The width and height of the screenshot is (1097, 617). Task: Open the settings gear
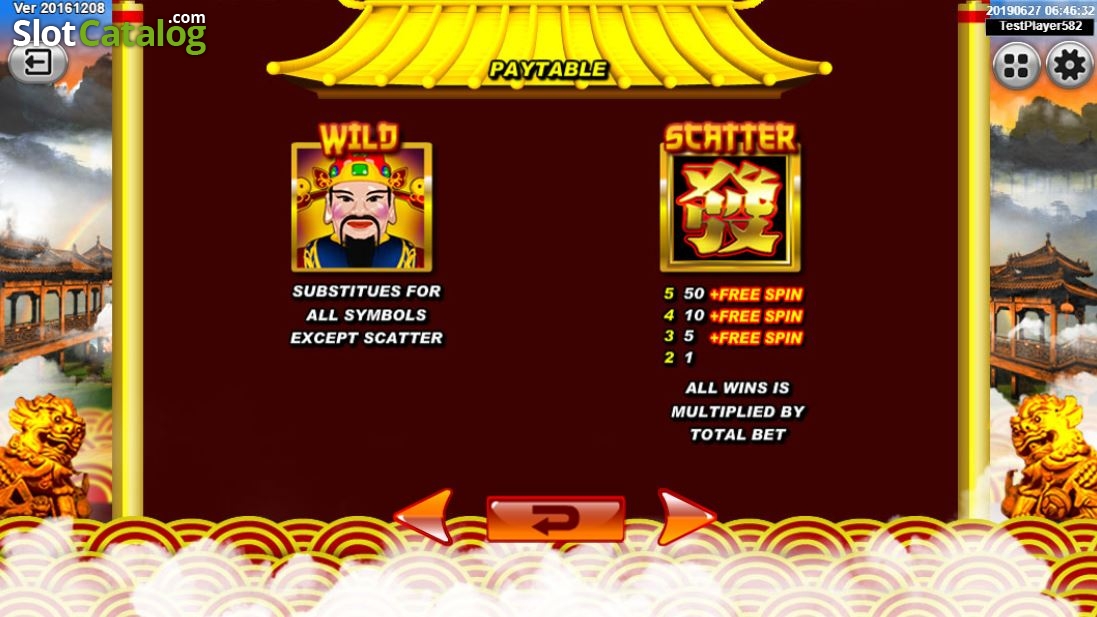(x=1069, y=66)
